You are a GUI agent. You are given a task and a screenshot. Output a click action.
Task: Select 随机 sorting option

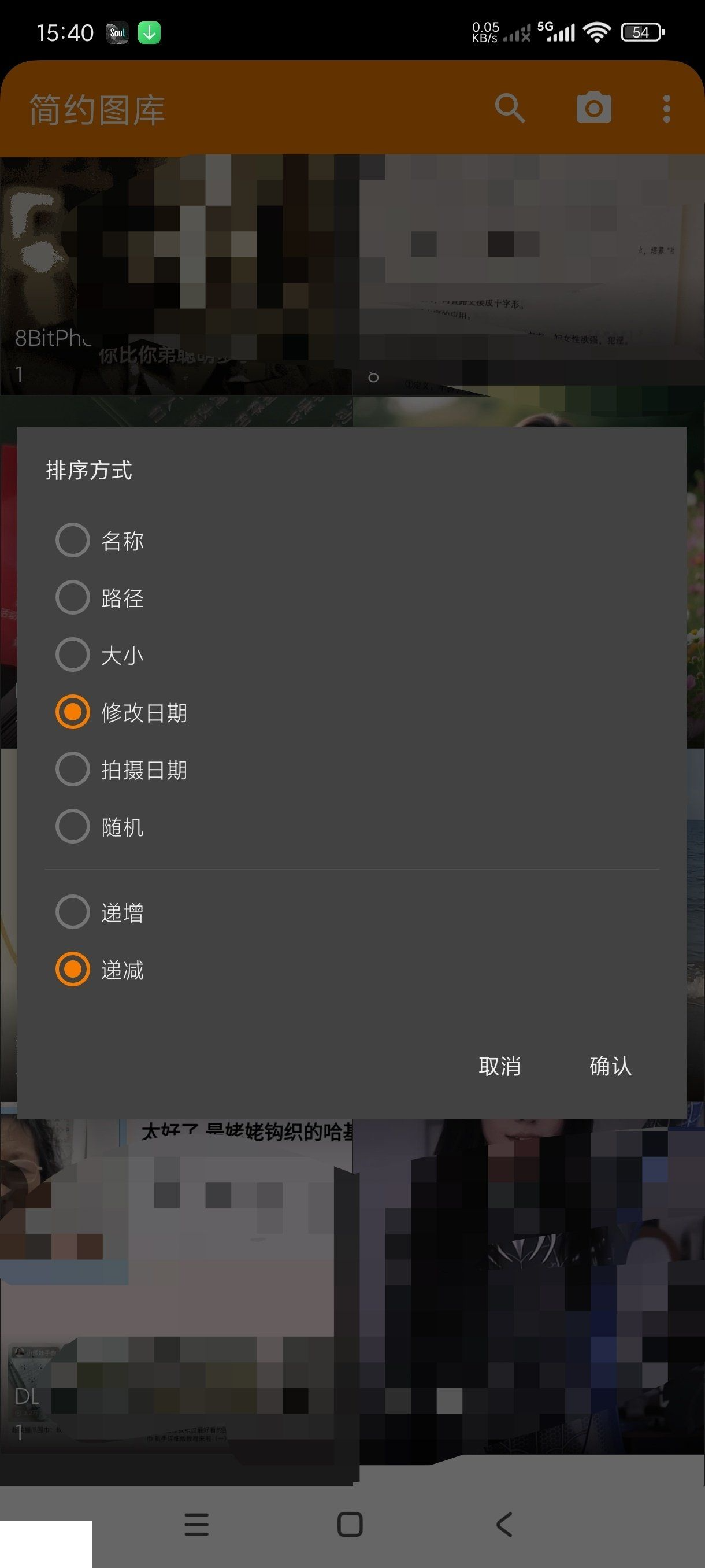tap(122, 827)
